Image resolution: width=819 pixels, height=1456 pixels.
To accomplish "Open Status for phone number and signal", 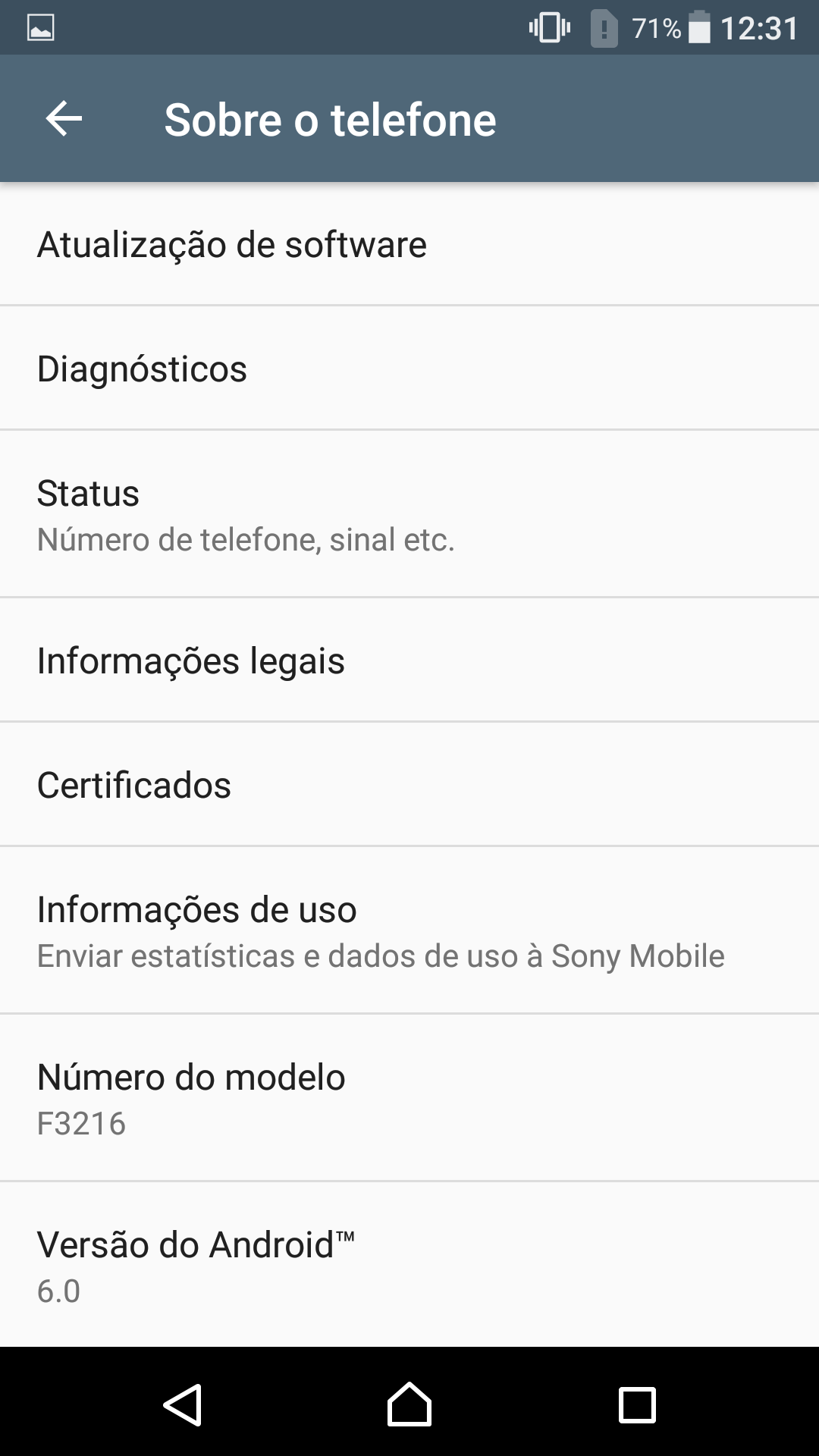I will 409,514.
